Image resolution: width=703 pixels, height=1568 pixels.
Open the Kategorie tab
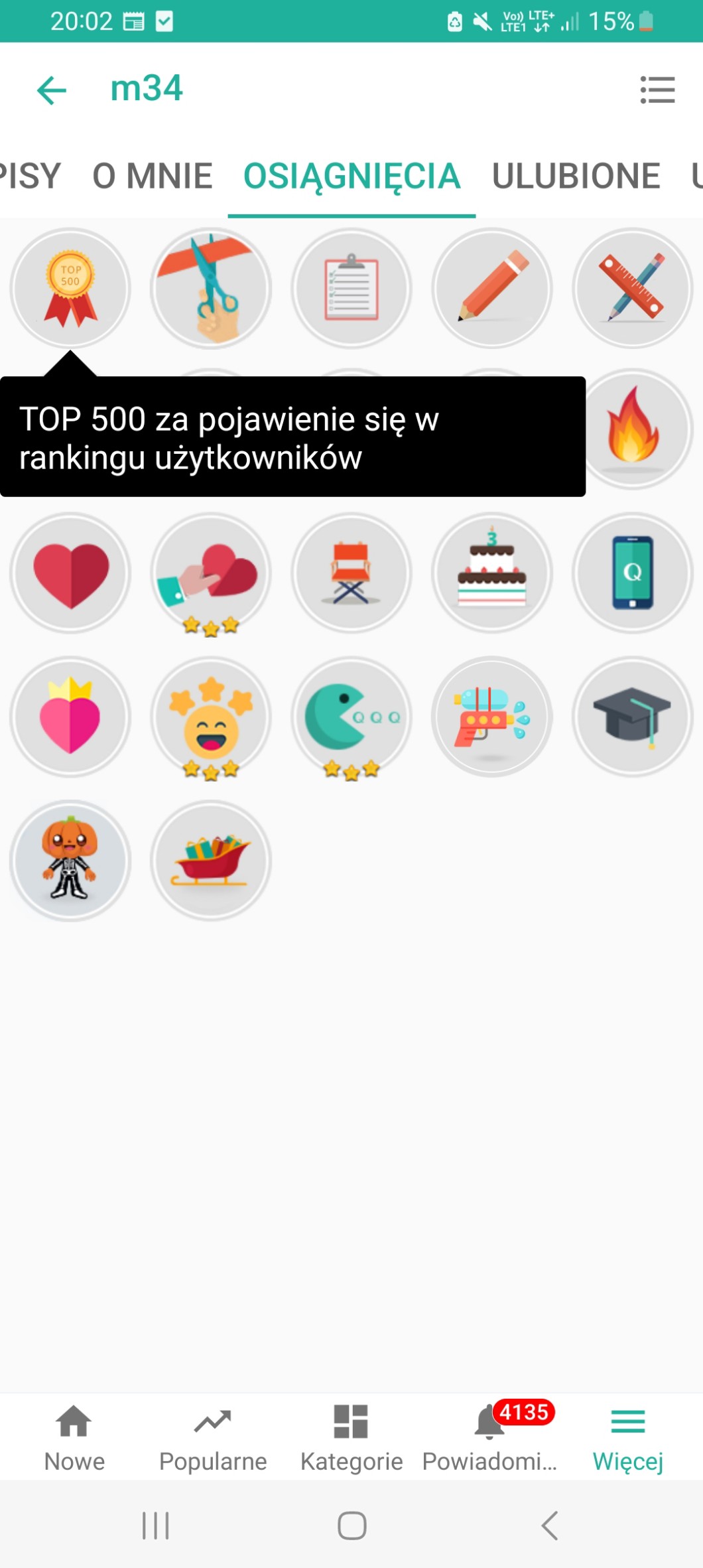pyautogui.click(x=351, y=1437)
